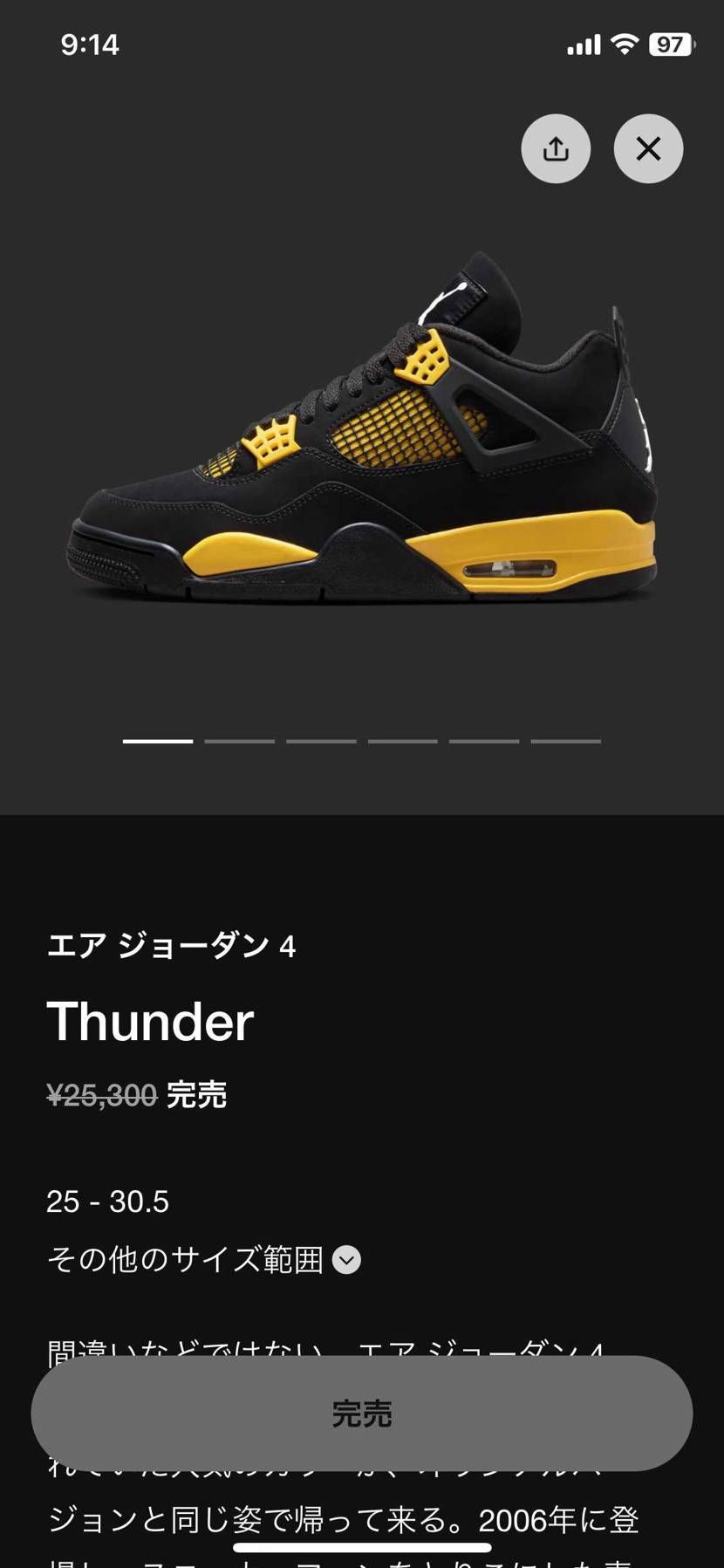This screenshot has width=724, height=1568.
Task: Tap the エア ジョーダン 4 label
Action: (172, 947)
